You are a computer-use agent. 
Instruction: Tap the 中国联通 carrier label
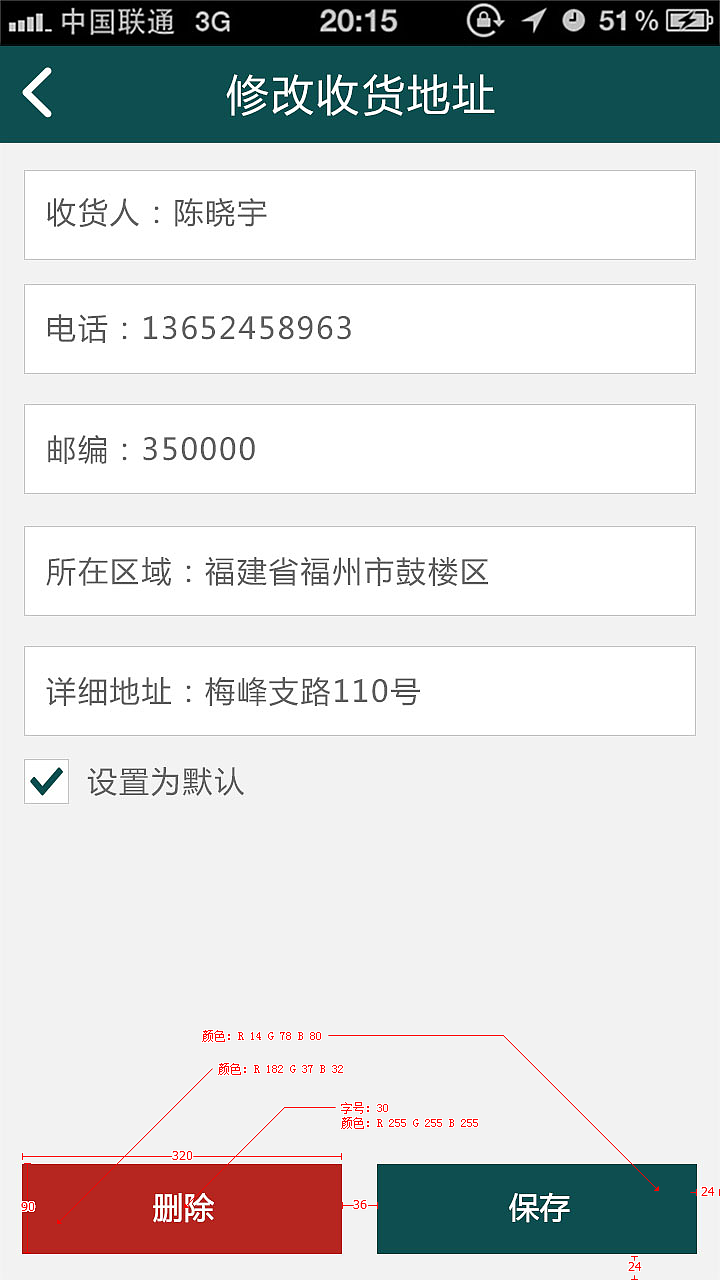[112, 21]
